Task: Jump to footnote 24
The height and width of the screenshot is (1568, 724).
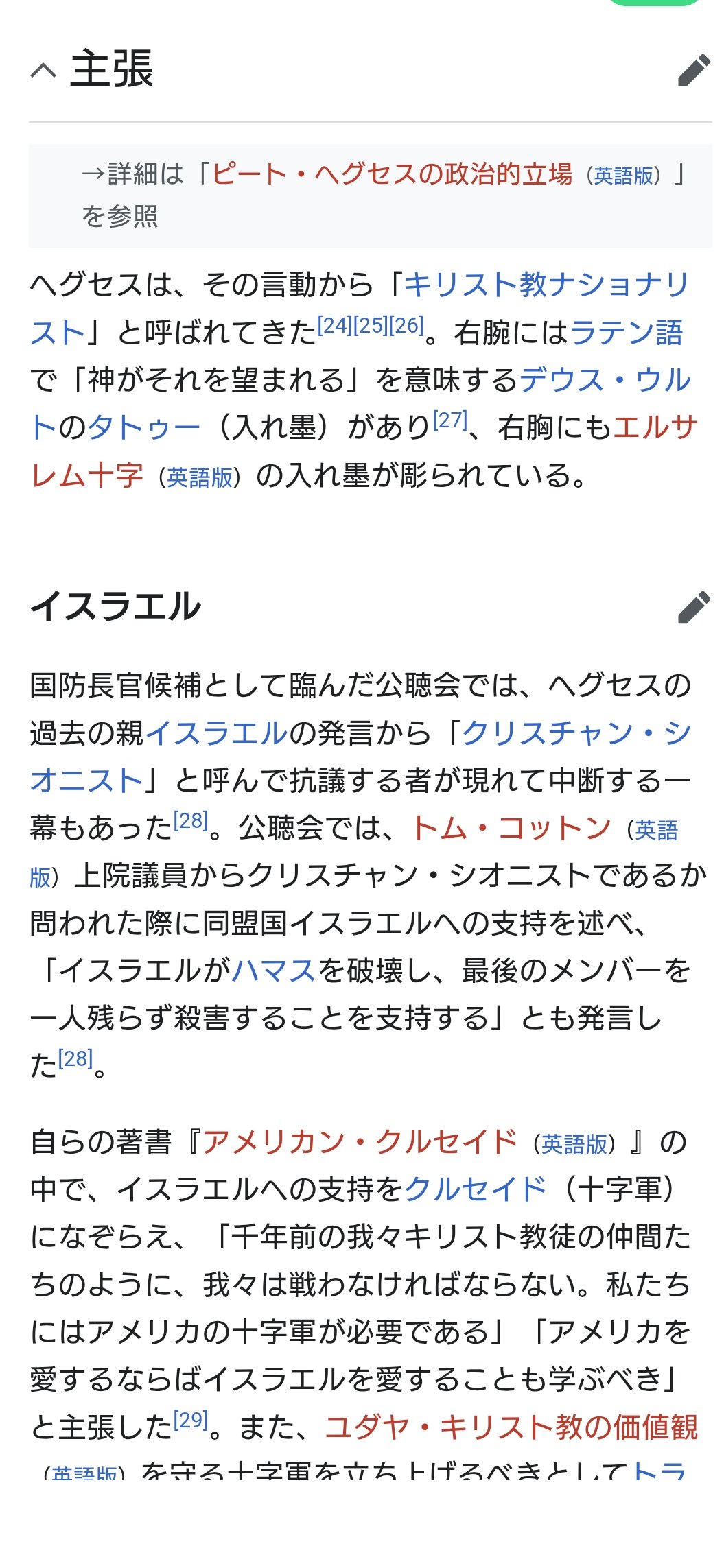Action: coord(334,325)
